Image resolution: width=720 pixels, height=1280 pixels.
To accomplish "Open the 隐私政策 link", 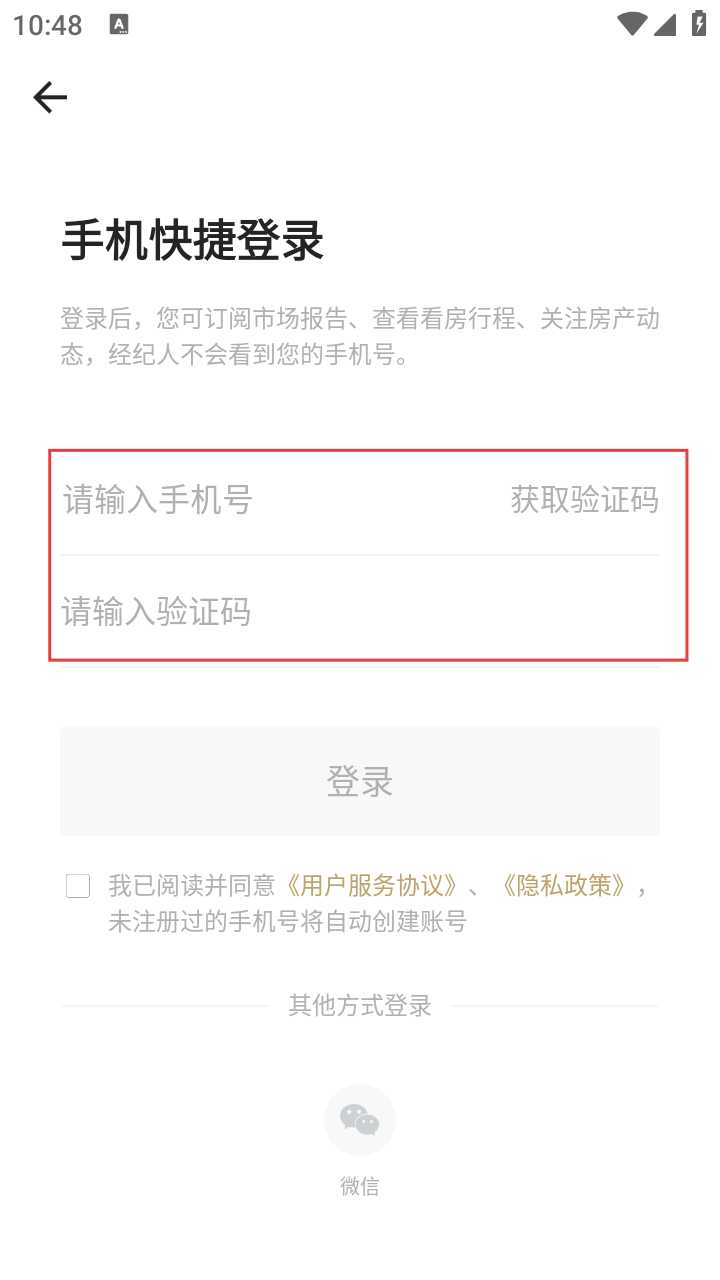I will tap(565, 886).
